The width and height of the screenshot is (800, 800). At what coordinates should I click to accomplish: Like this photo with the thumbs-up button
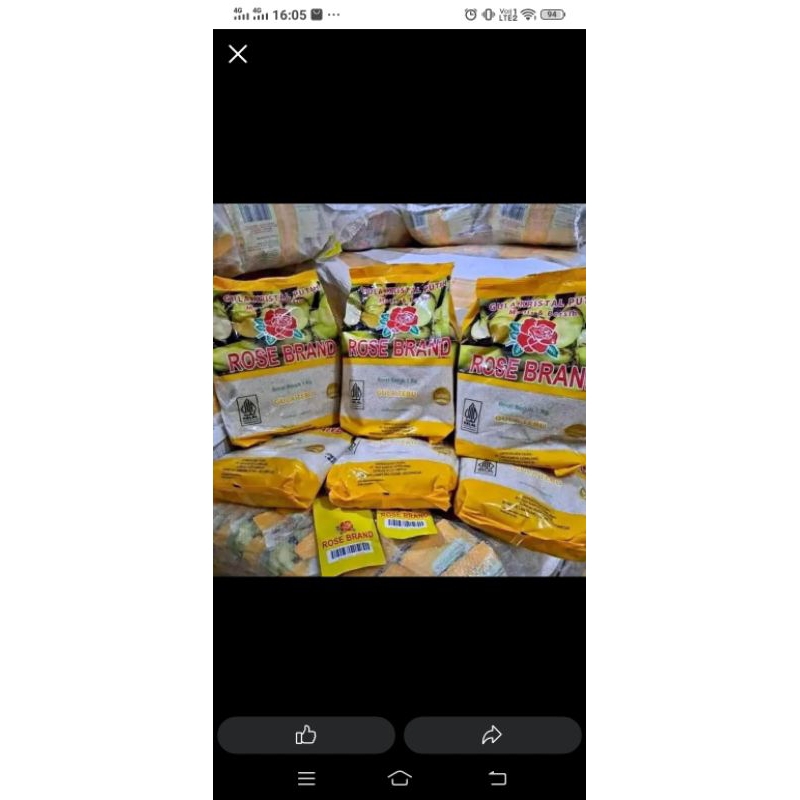[306, 735]
